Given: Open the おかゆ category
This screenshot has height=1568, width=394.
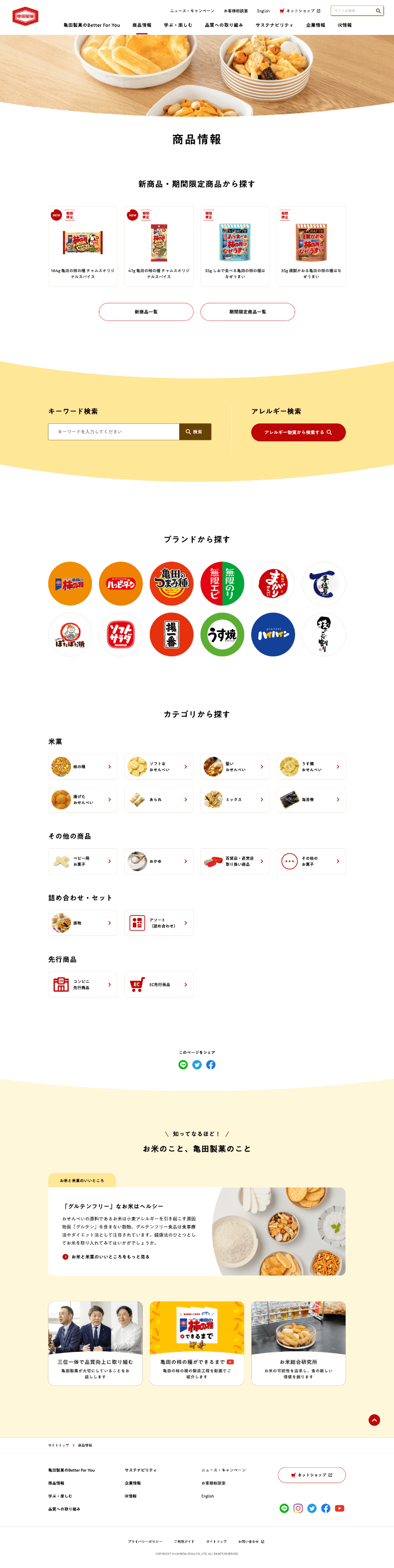Looking at the screenshot, I should point(158,861).
